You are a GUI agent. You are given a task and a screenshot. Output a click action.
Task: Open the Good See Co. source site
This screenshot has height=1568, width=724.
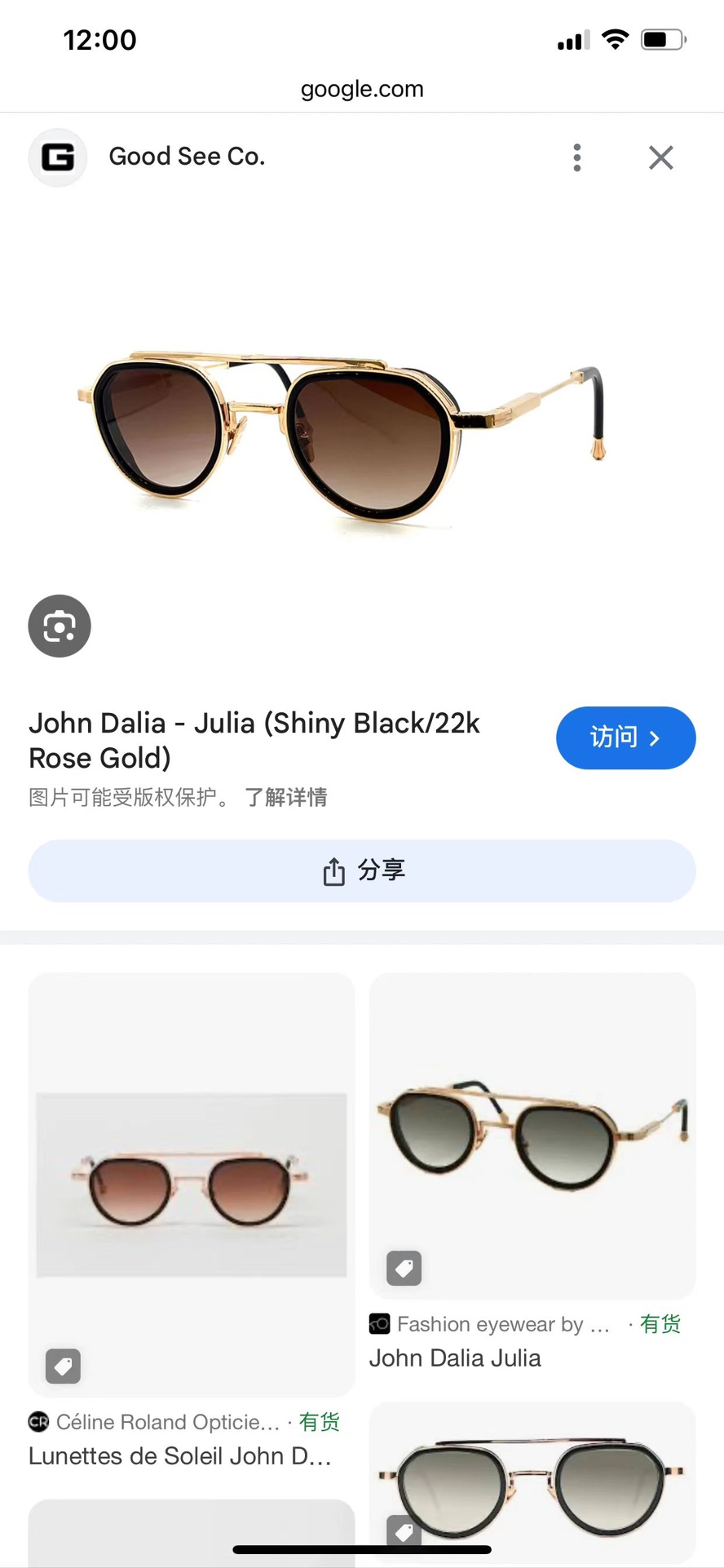pos(187,157)
